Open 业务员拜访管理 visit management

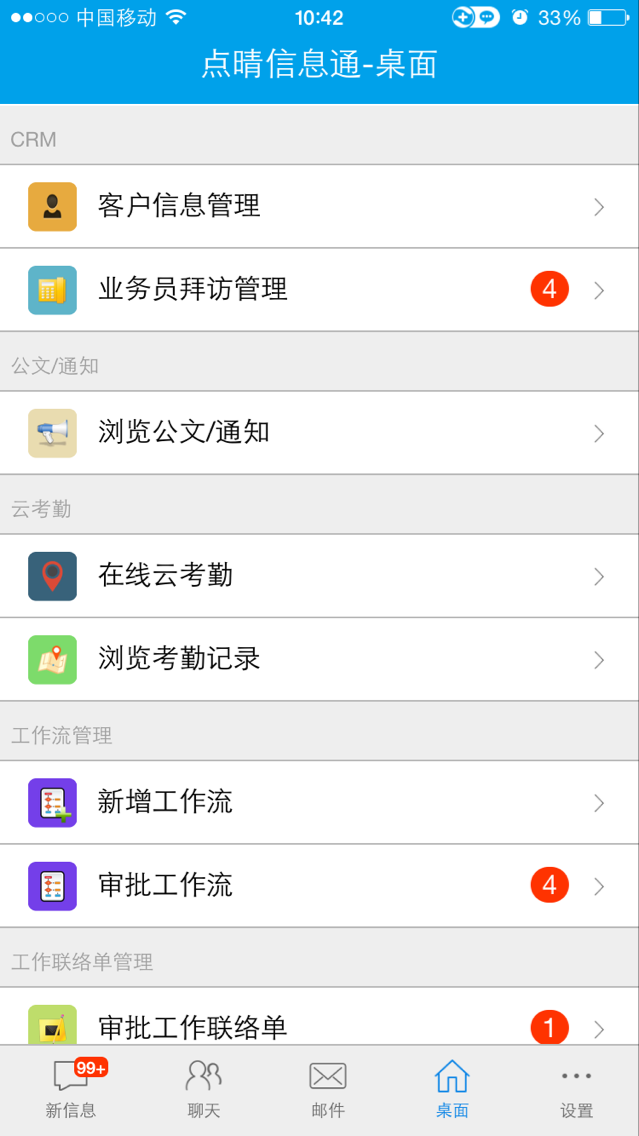coord(319,290)
